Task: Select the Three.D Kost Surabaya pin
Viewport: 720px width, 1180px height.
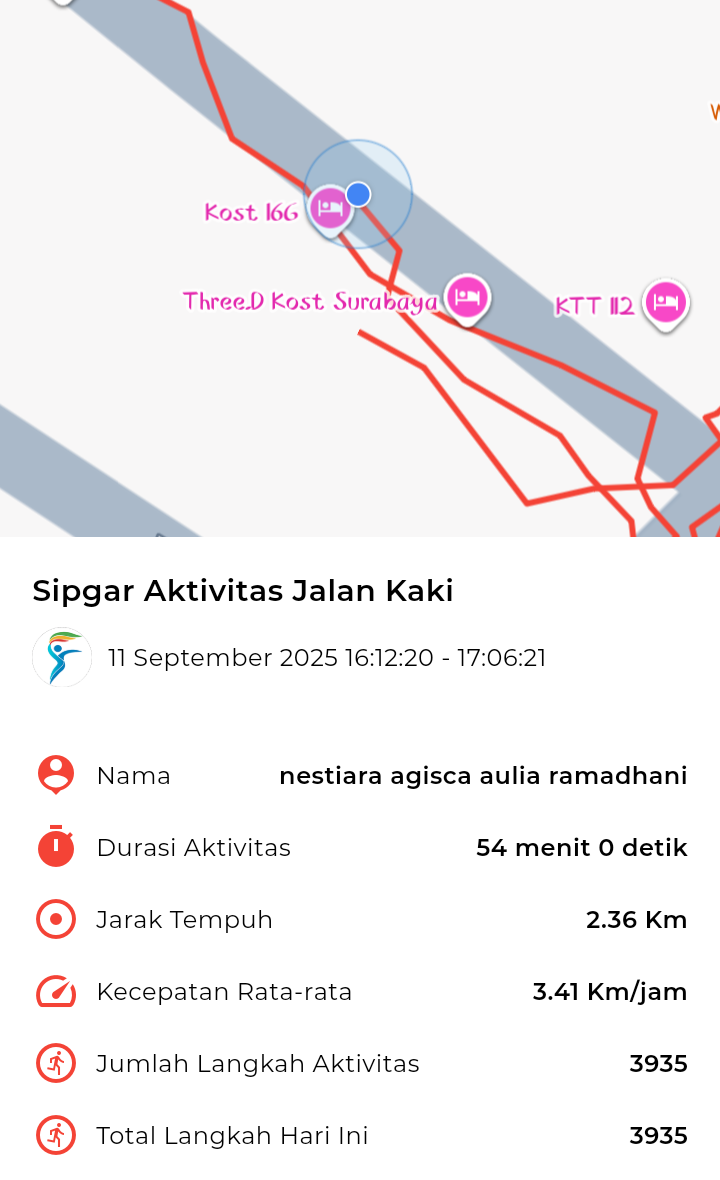Action: click(467, 300)
